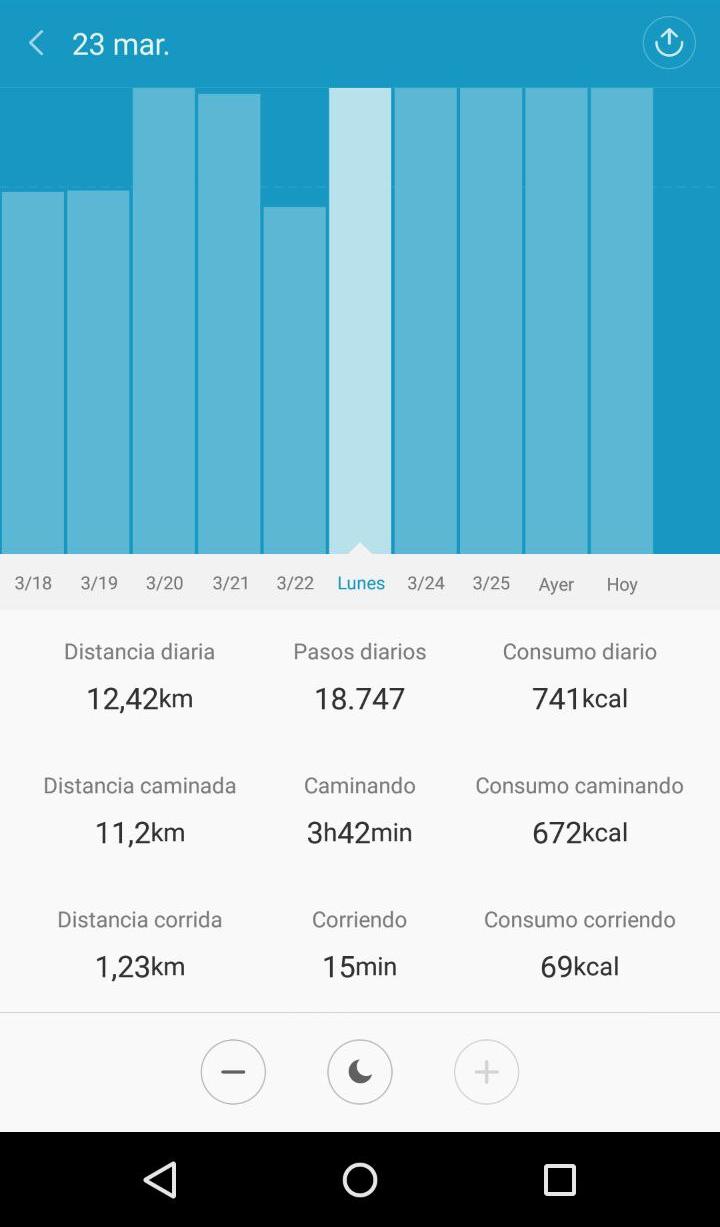
Task: Open the recent apps overview
Action: point(560,1180)
